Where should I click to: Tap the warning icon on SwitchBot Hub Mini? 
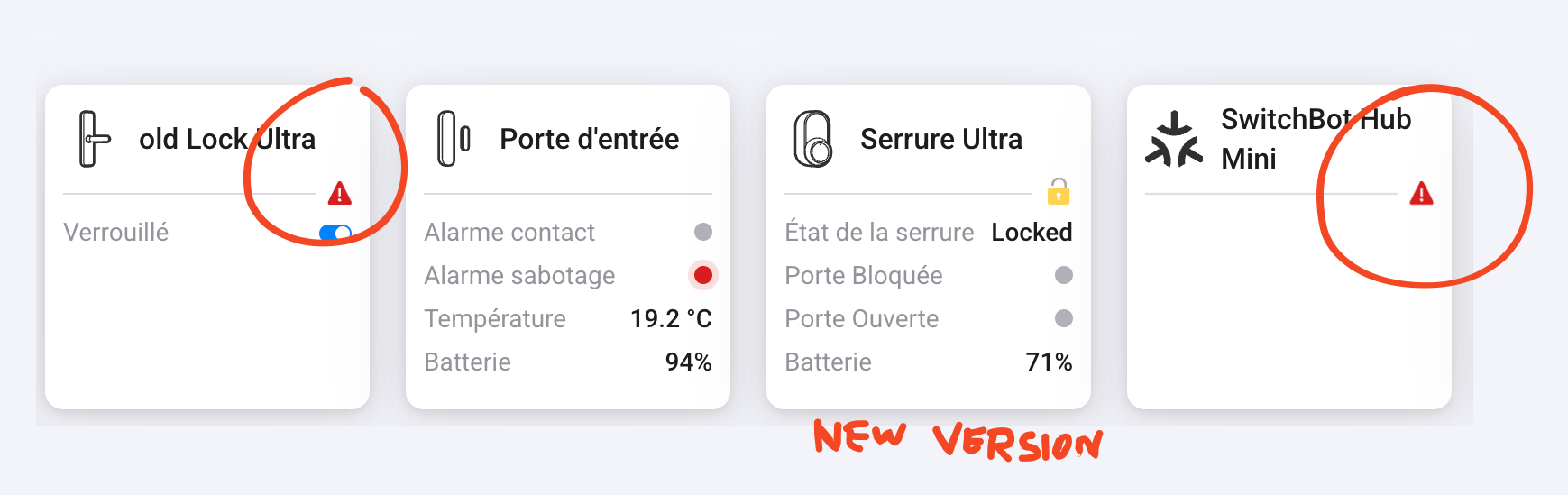coord(1421,193)
